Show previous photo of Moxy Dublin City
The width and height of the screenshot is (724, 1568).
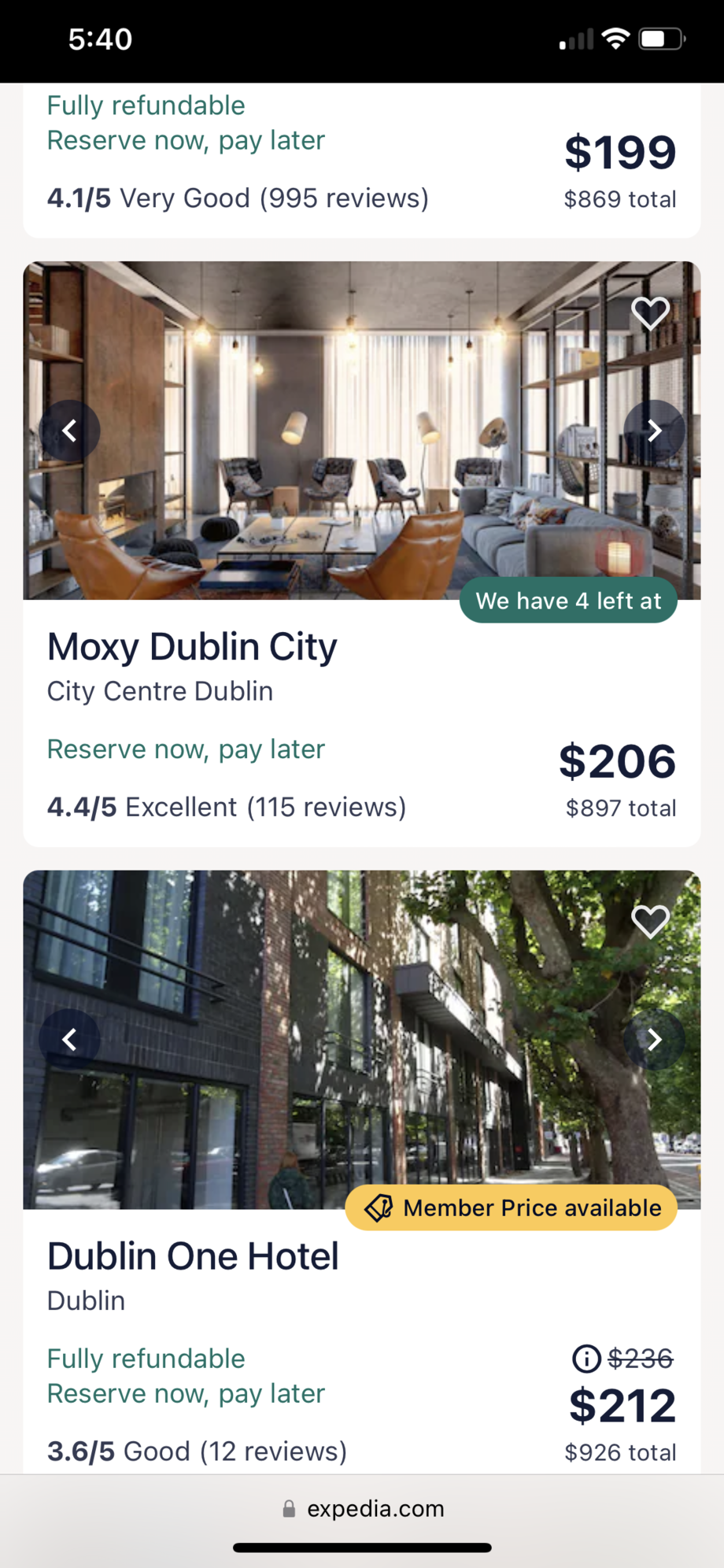click(70, 431)
